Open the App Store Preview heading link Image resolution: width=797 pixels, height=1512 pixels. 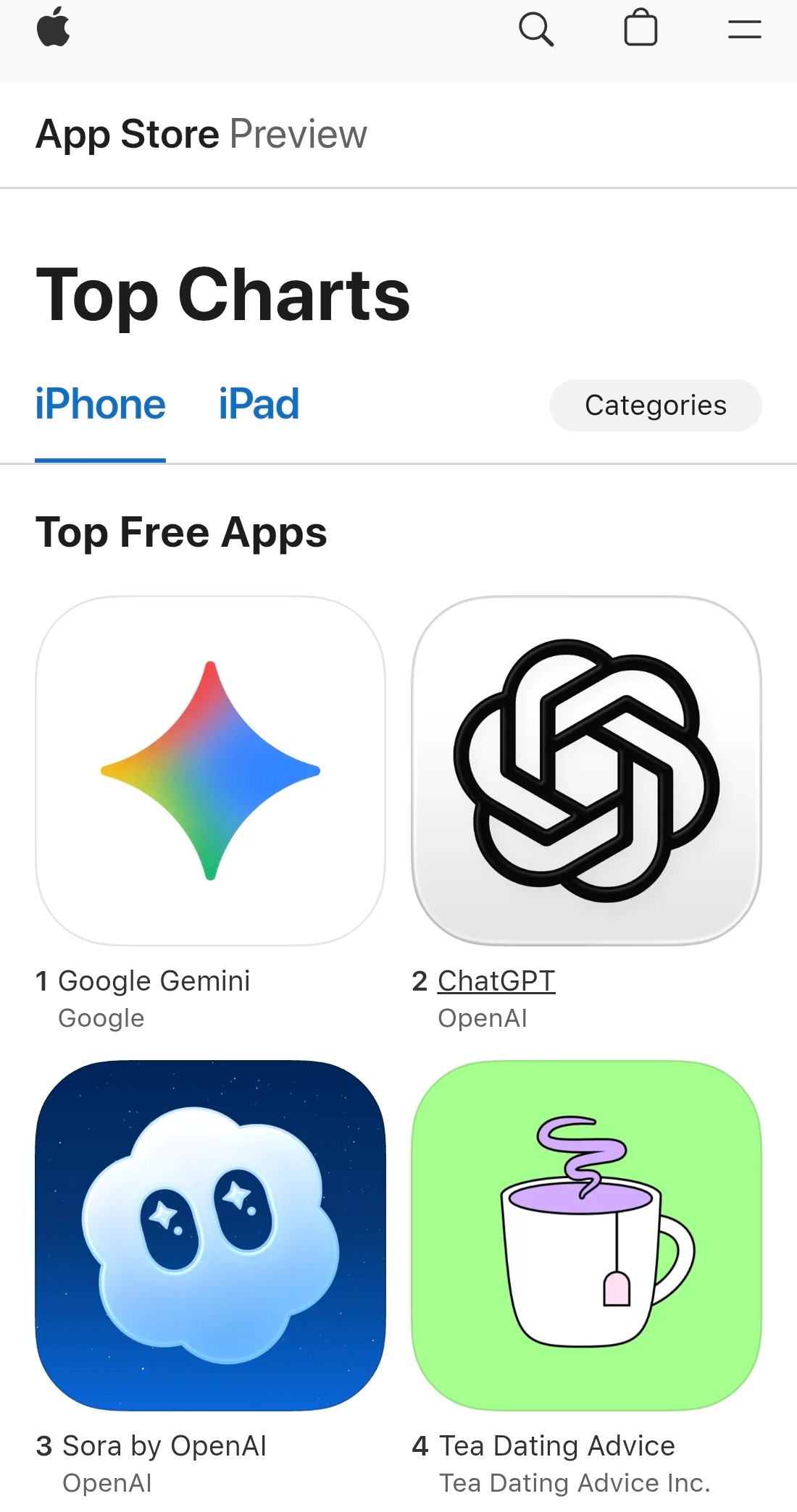tap(201, 134)
